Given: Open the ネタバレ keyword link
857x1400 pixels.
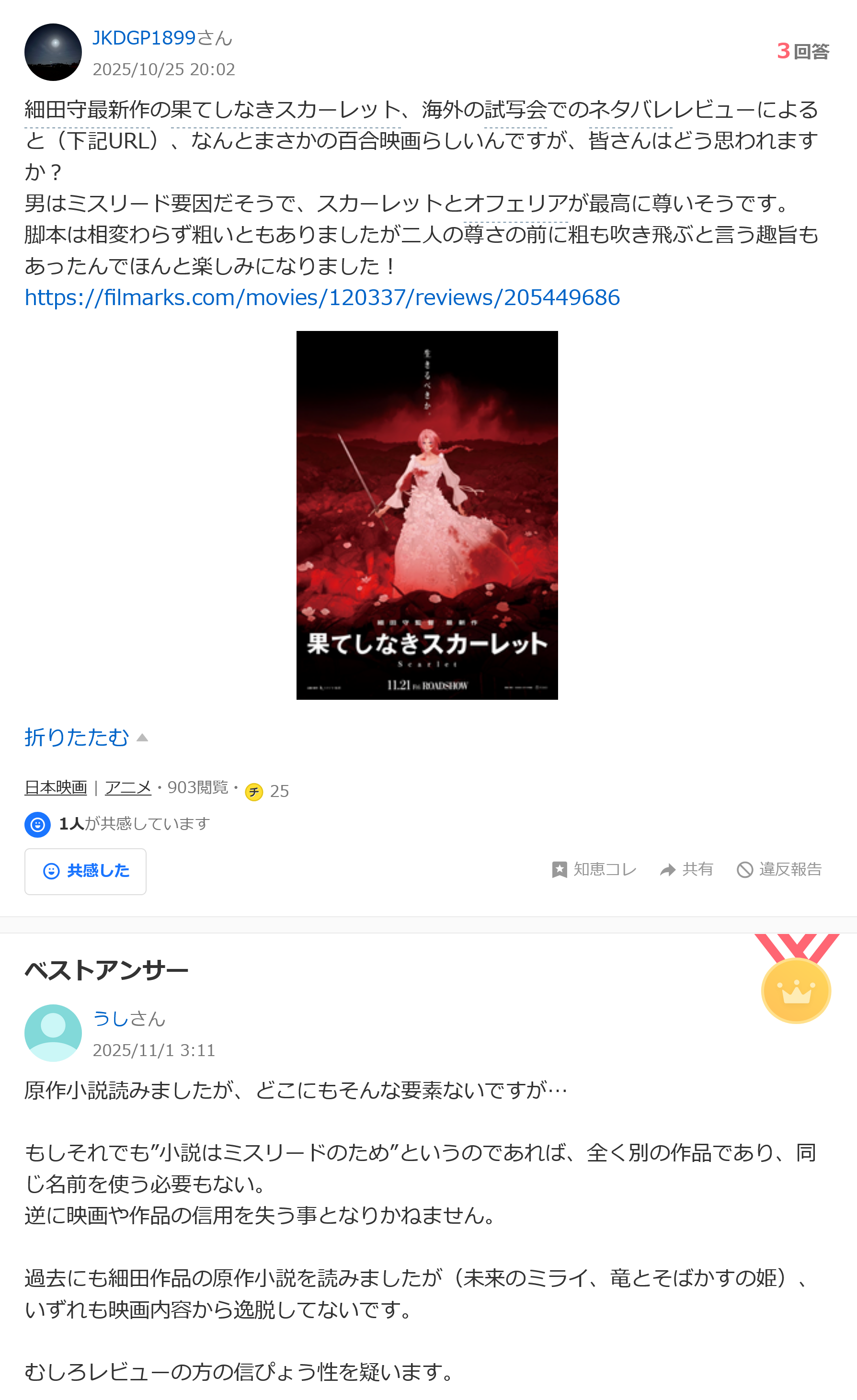Looking at the screenshot, I should pos(631,110).
